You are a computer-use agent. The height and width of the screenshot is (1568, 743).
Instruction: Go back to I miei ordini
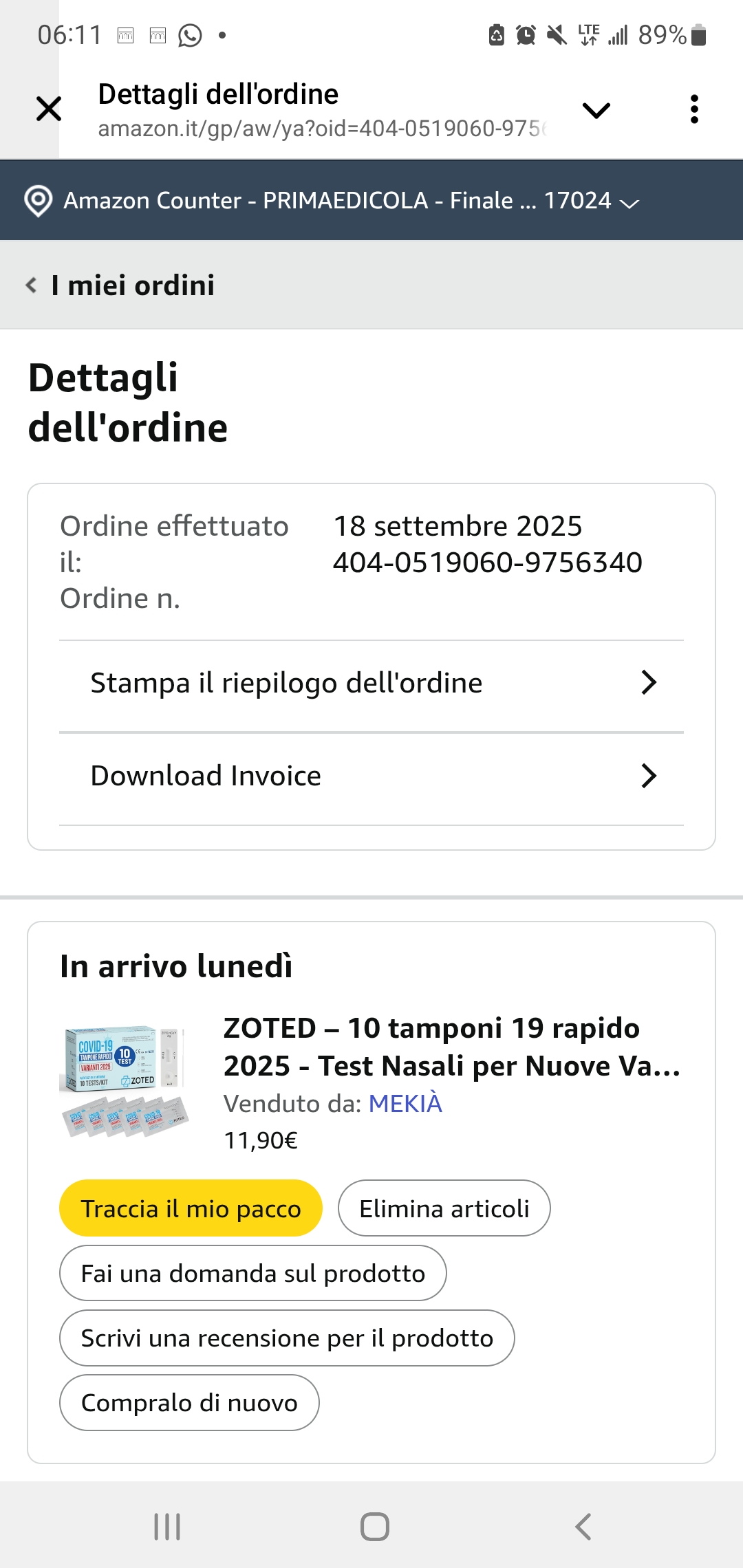(x=120, y=285)
